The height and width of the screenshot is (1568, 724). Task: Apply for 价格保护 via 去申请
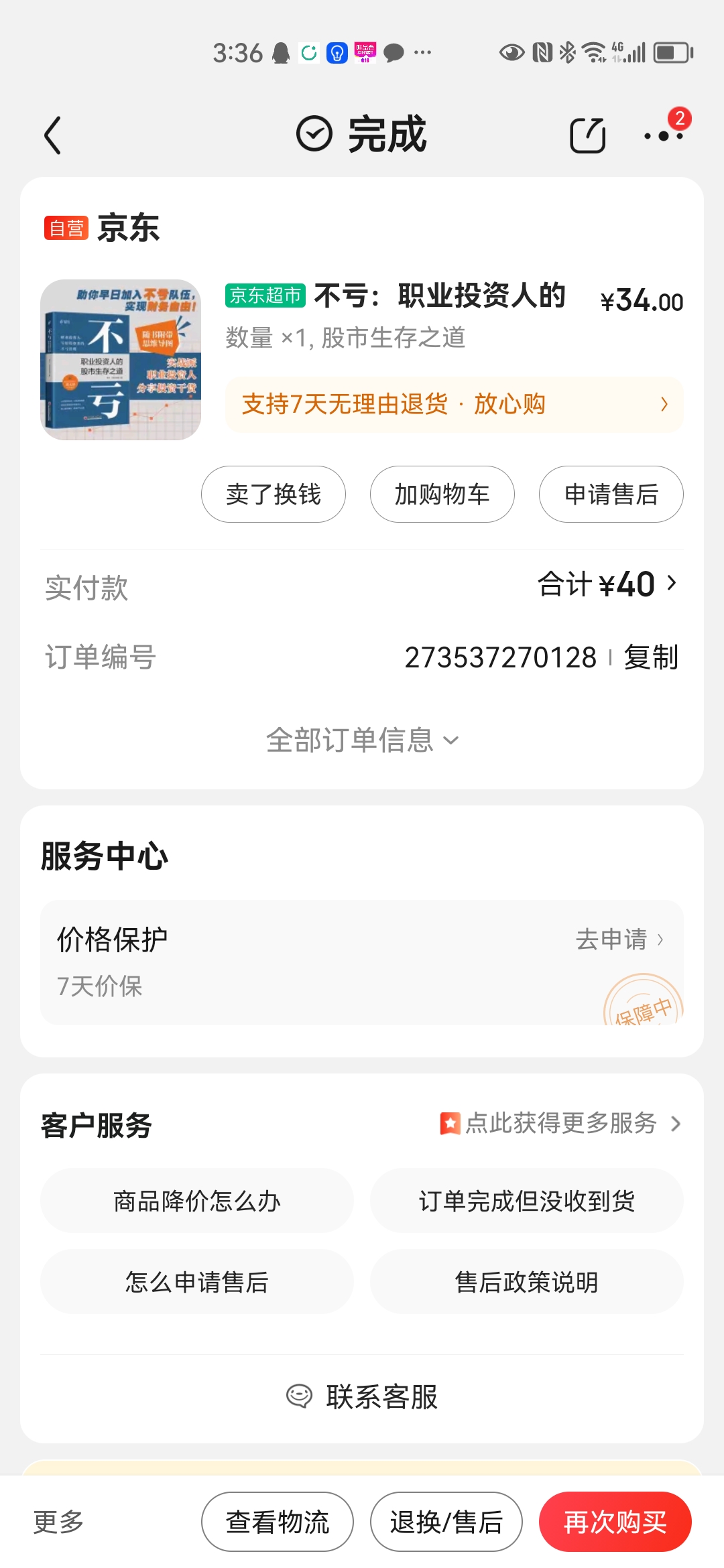pyautogui.click(x=619, y=939)
